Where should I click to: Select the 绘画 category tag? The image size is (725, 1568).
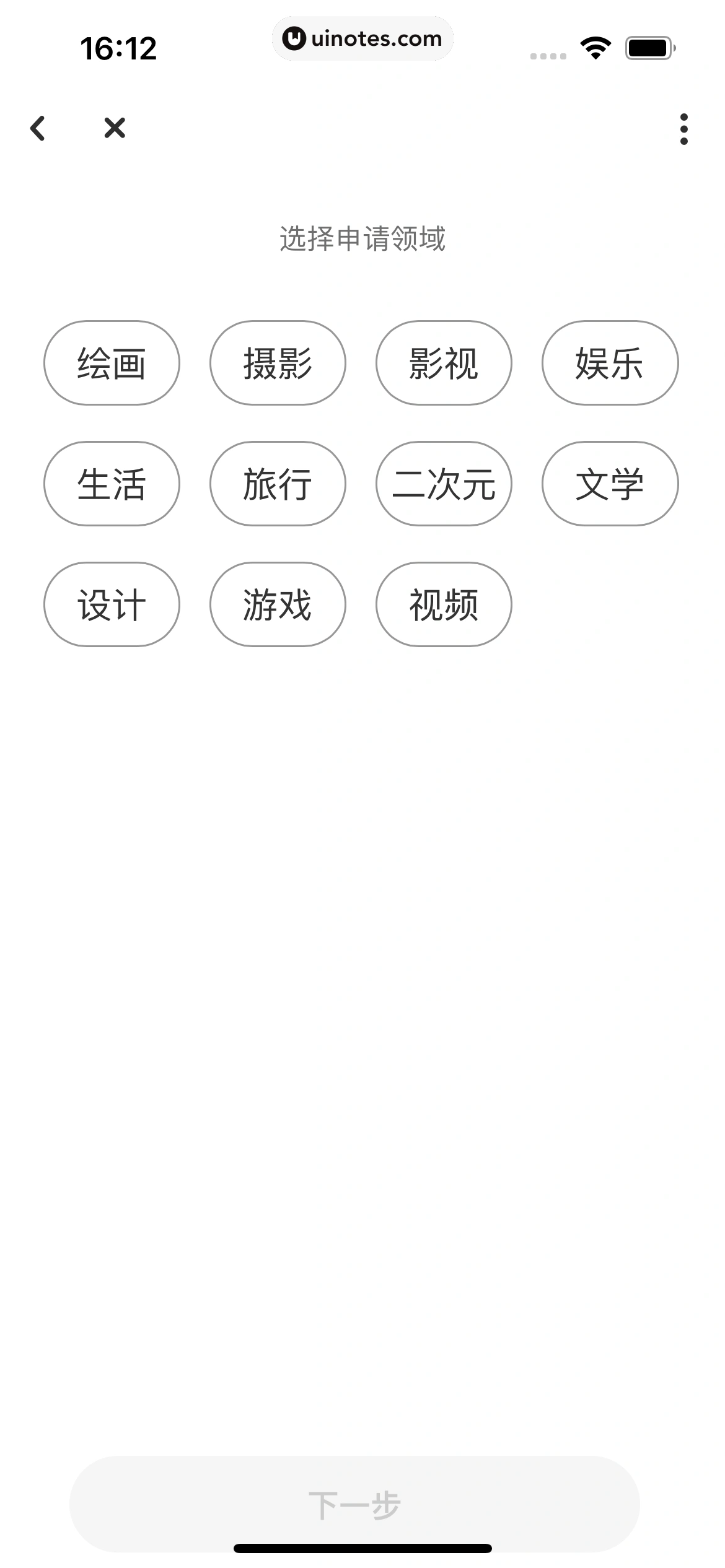click(x=112, y=364)
